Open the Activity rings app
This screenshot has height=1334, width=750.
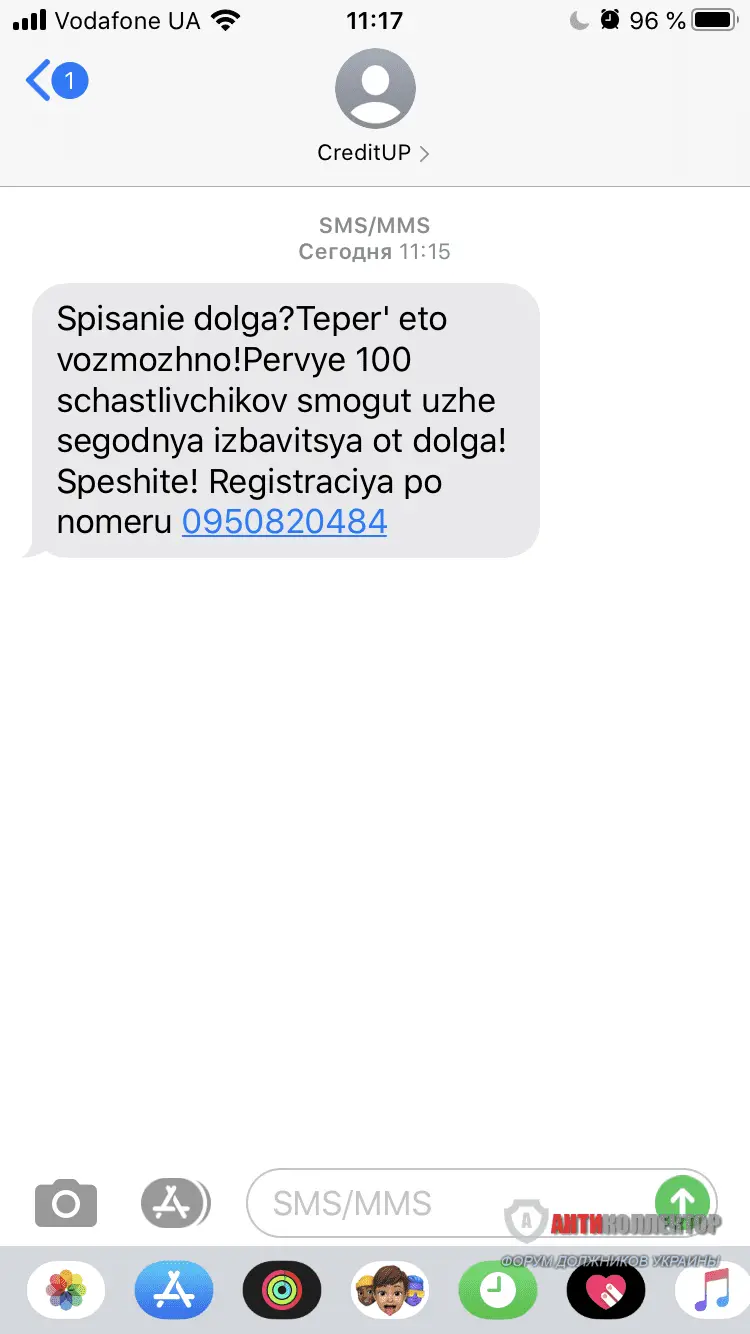282,1290
